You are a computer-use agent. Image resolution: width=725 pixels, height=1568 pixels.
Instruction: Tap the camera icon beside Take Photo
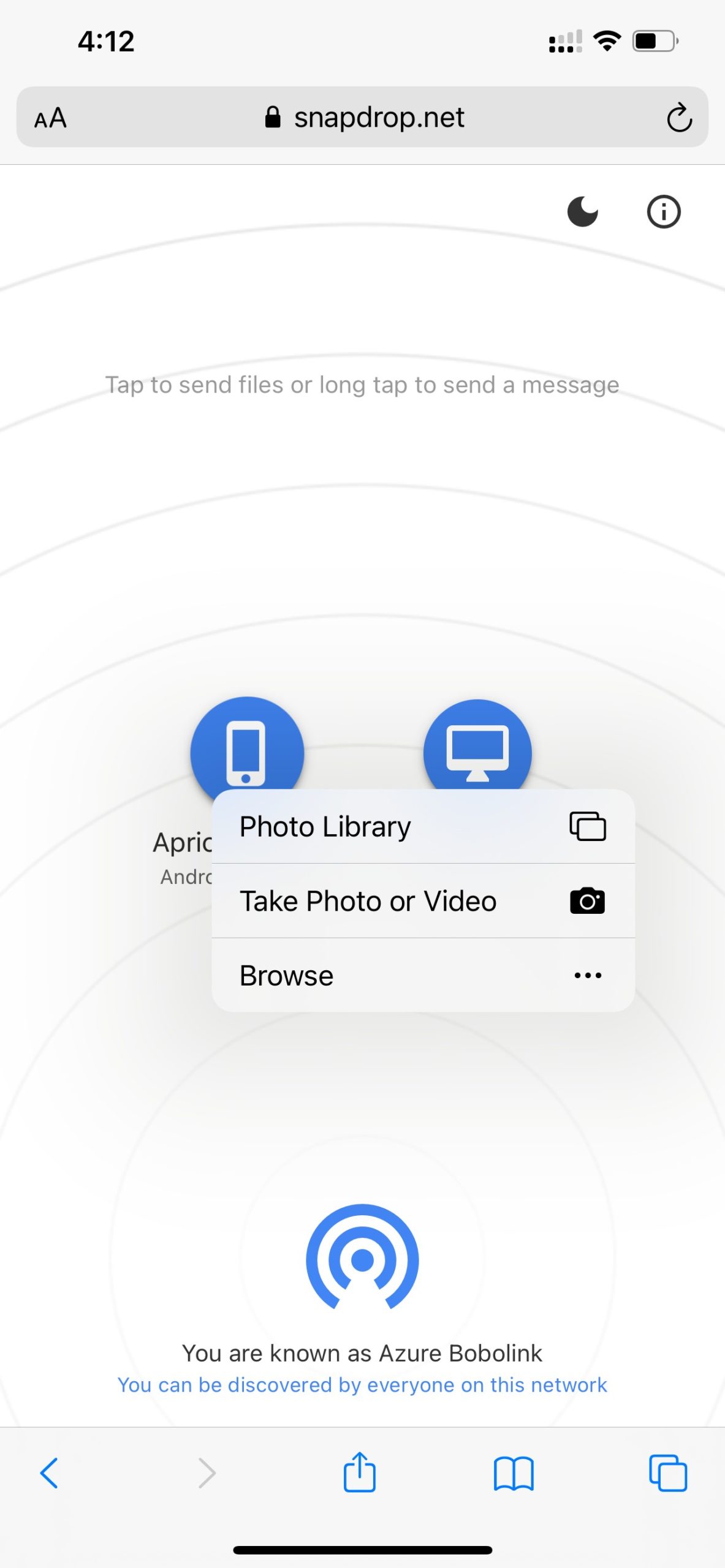587,900
